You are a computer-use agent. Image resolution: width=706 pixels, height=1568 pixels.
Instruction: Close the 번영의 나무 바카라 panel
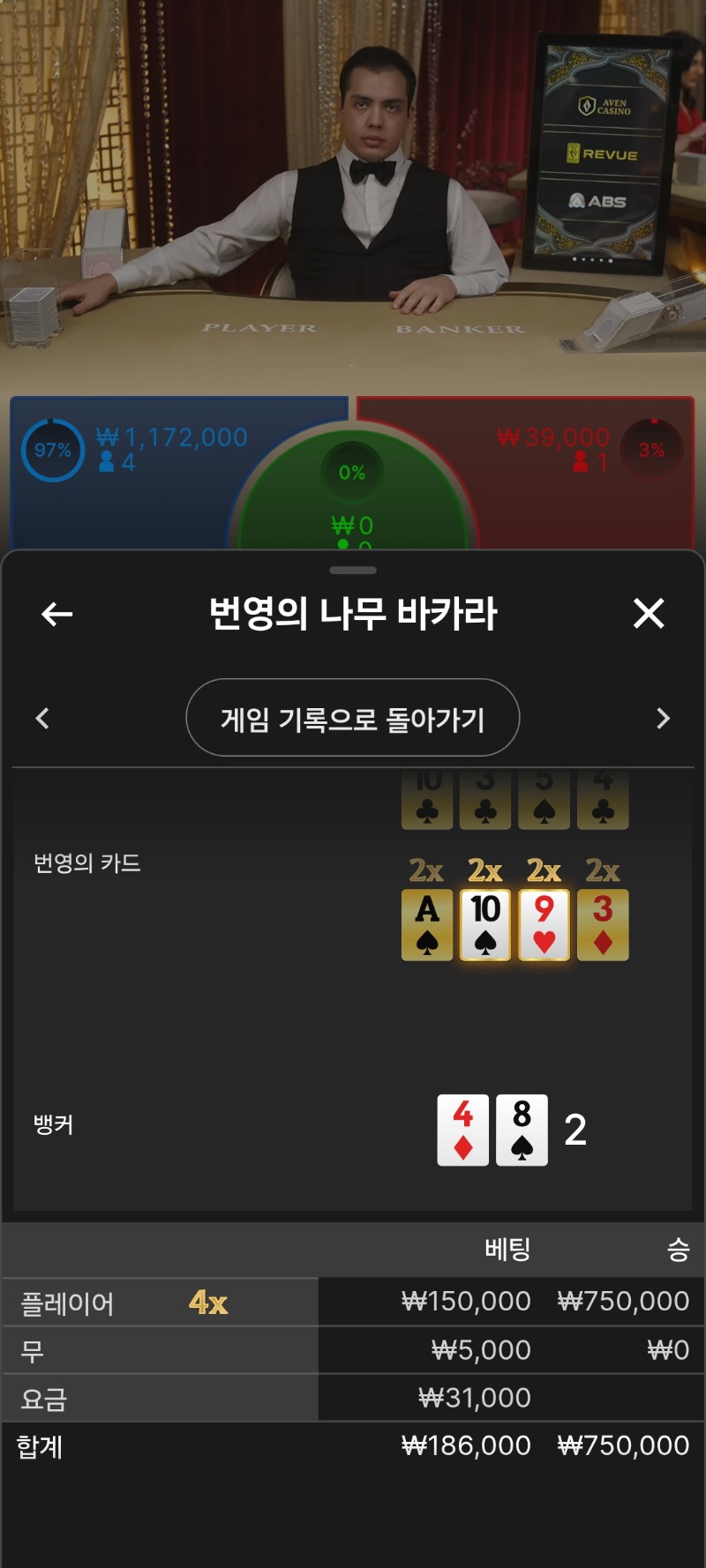(649, 613)
